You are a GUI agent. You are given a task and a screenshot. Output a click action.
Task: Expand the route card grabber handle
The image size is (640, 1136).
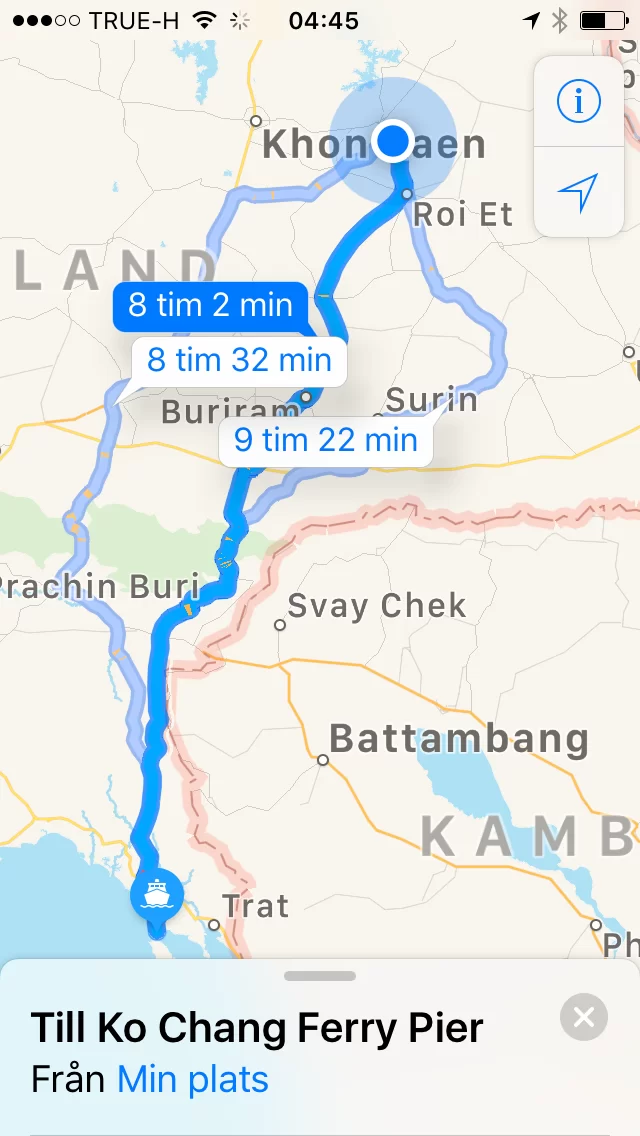[320, 976]
